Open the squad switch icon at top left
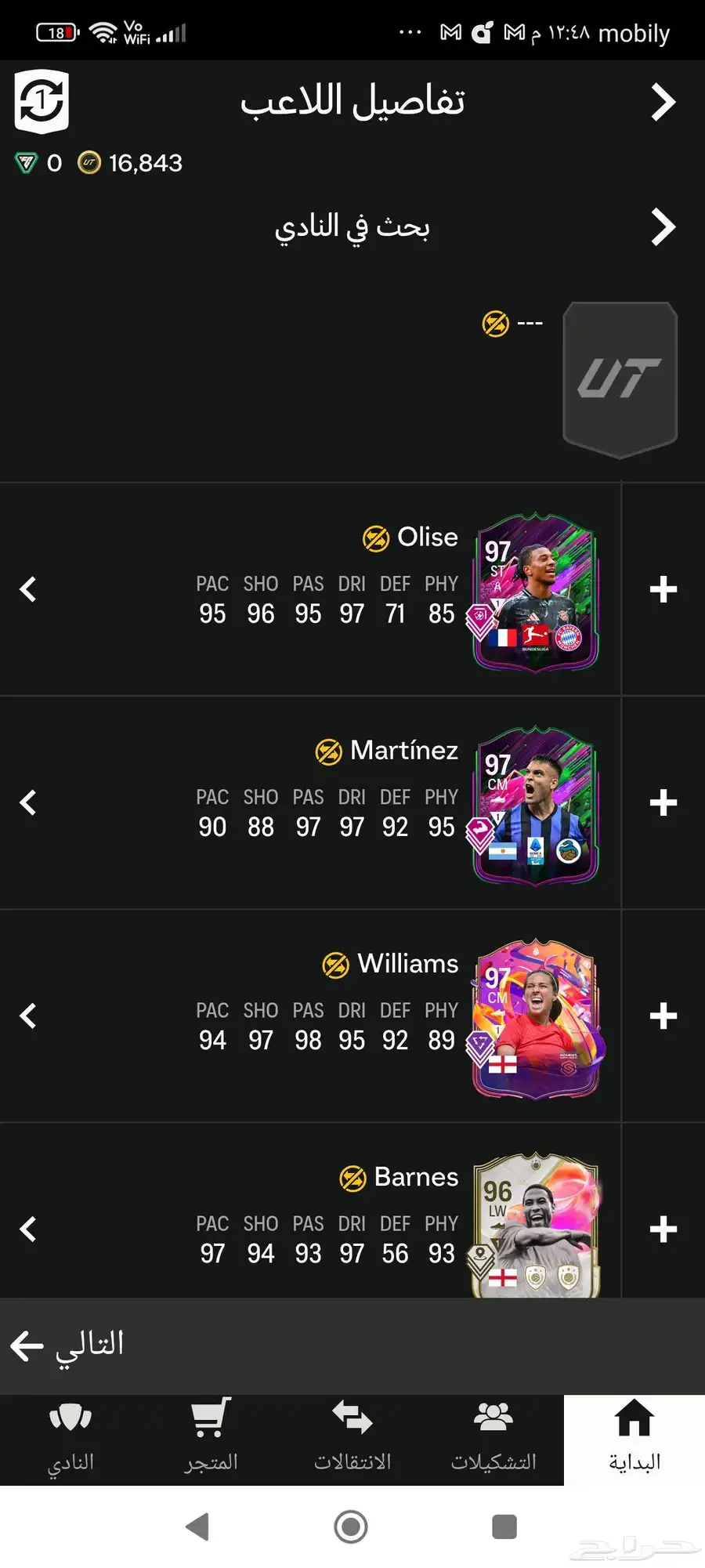 [x=42, y=101]
